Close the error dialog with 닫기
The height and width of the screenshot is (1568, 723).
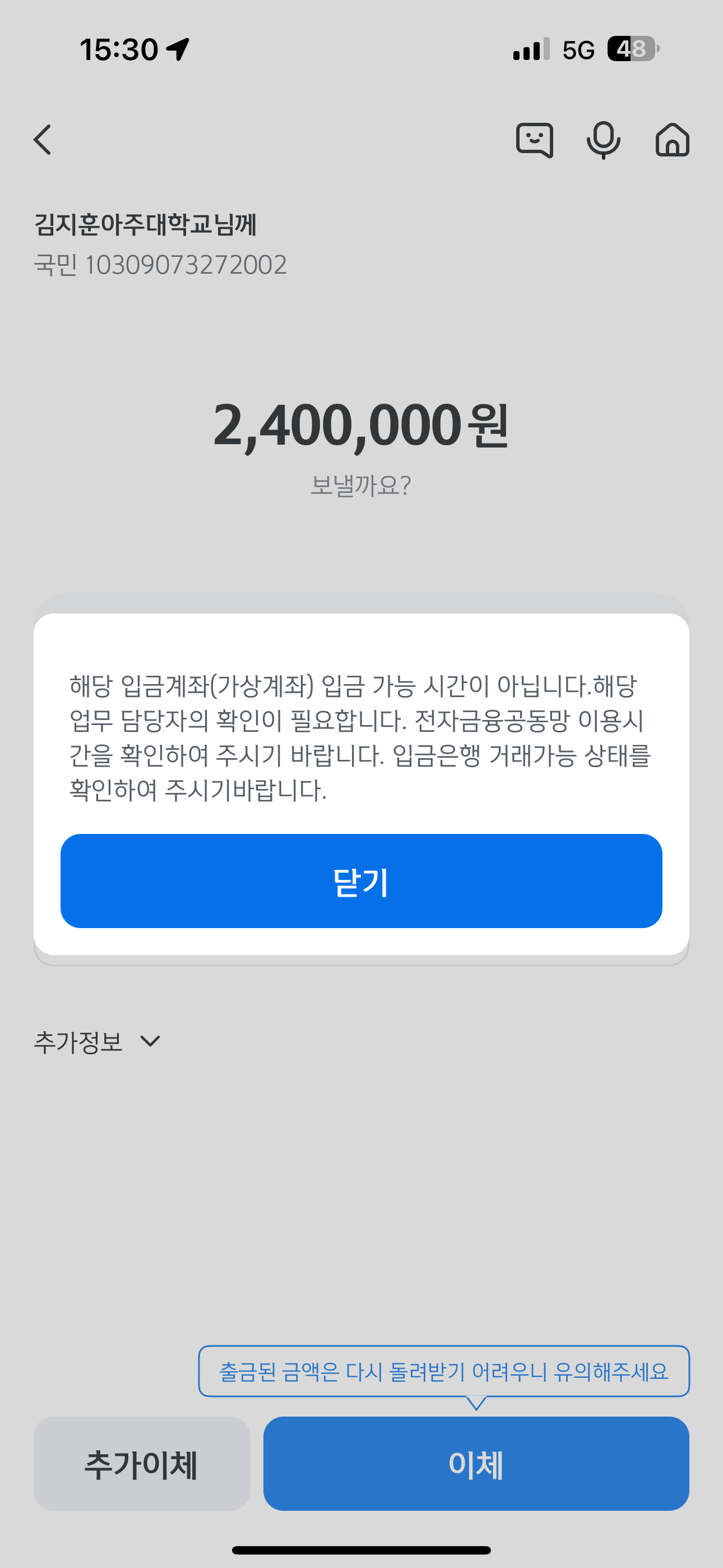pyautogui.click(x=361, y=881)
